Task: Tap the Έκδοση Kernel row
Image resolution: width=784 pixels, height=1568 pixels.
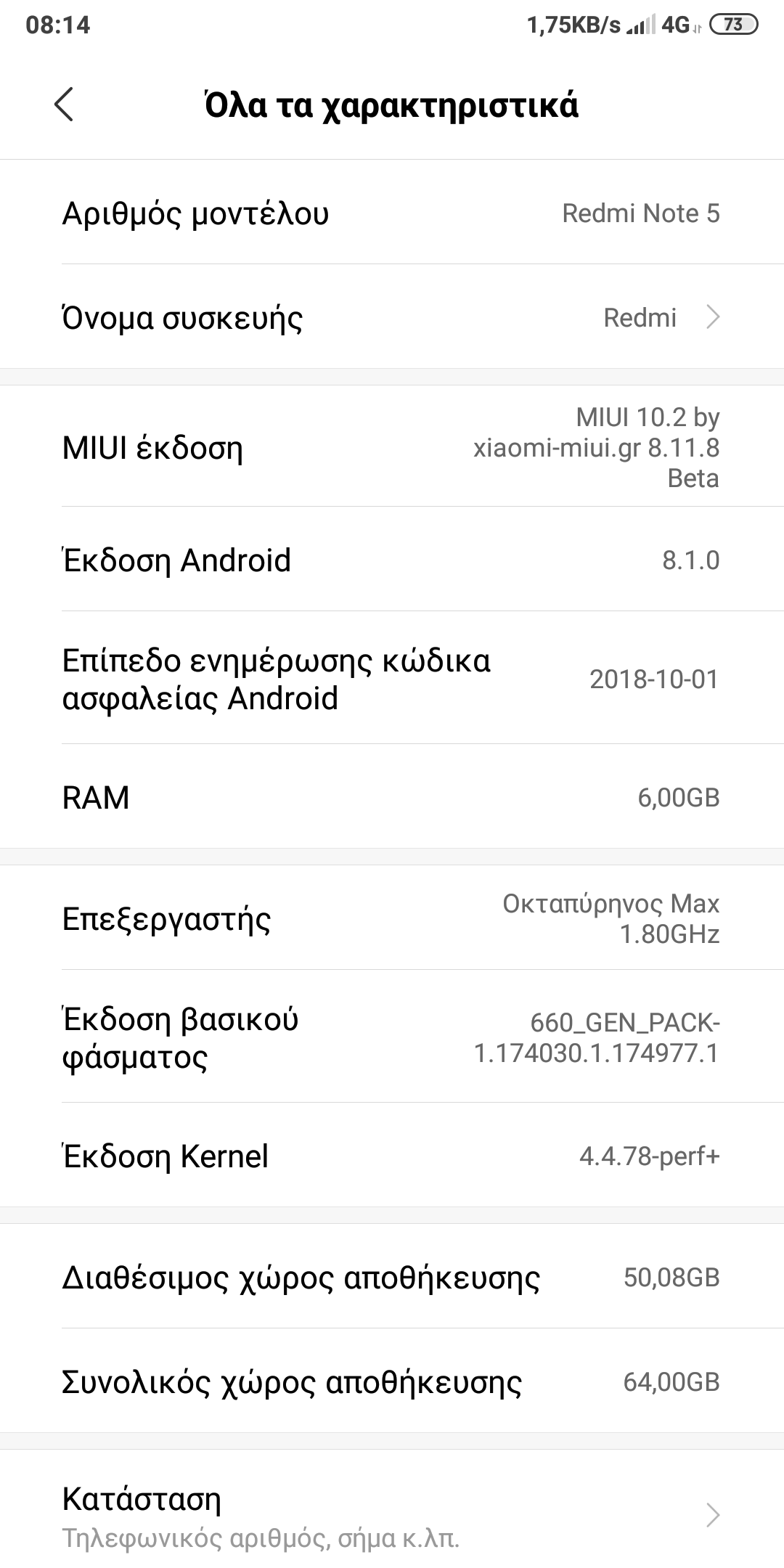Action: 392,1156
